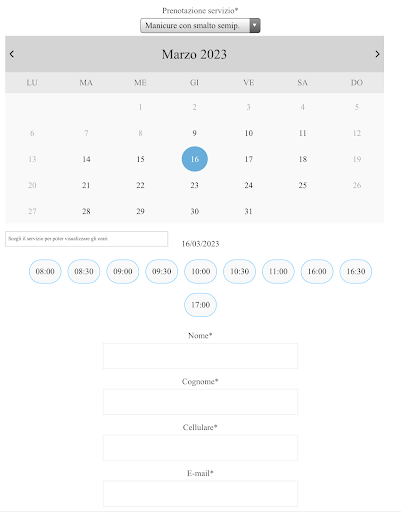Tap date 14 in the calendar
This screenshot has width=401, height=512.
[86, 159]
